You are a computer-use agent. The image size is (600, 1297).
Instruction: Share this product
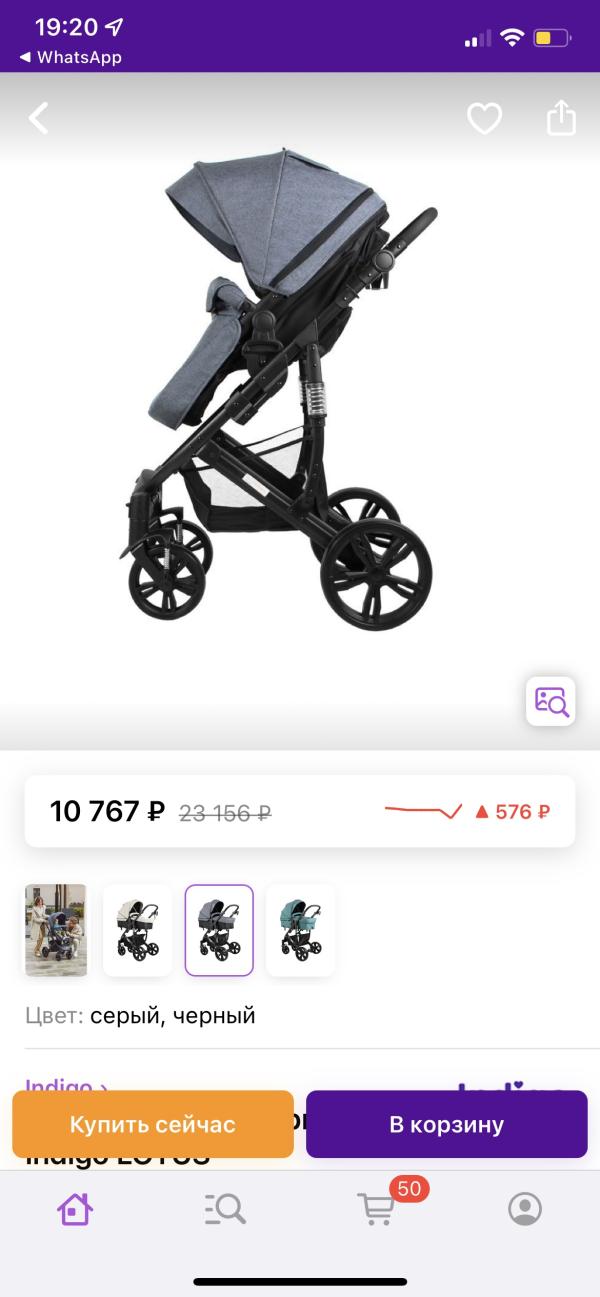561,118
